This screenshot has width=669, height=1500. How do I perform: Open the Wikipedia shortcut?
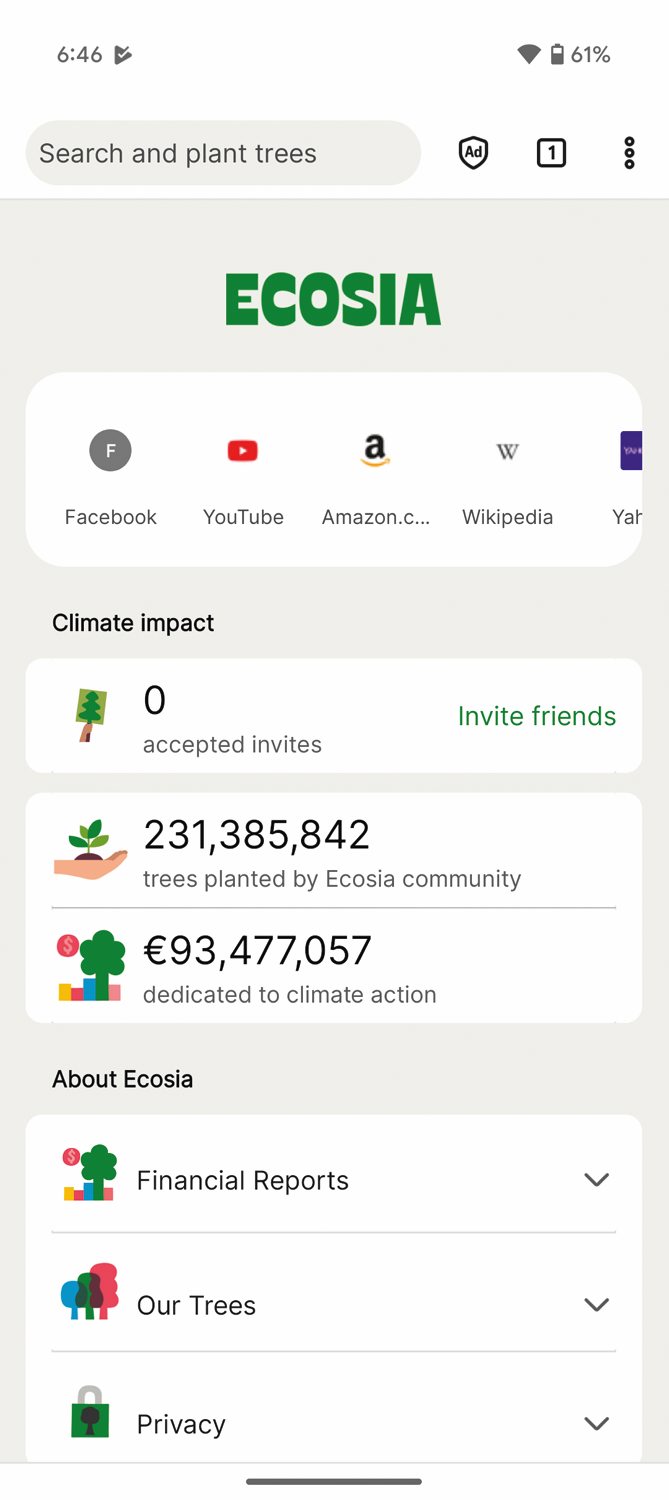[x=507, y=478]
